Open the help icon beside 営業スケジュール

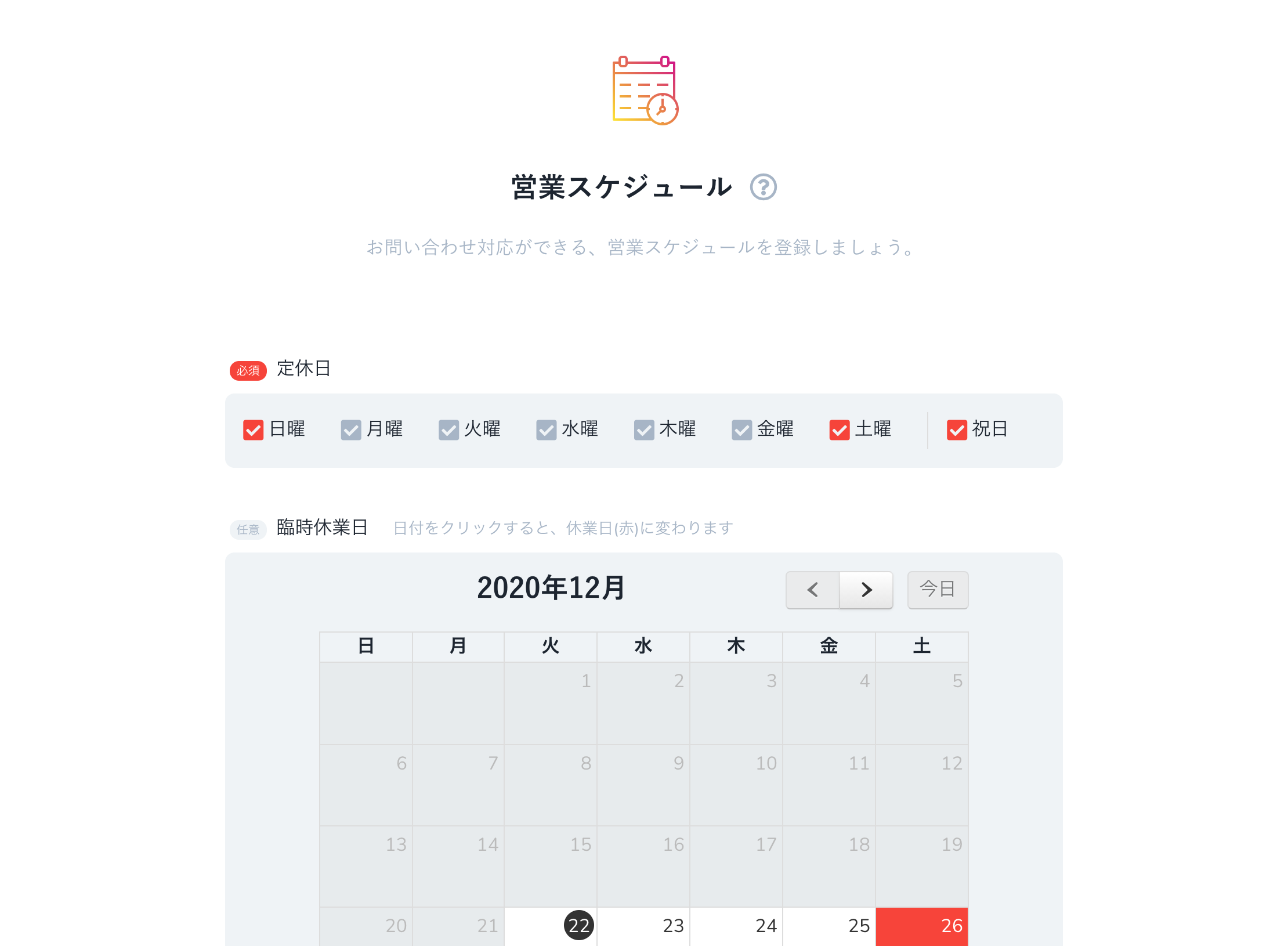(x=763, y=187)
